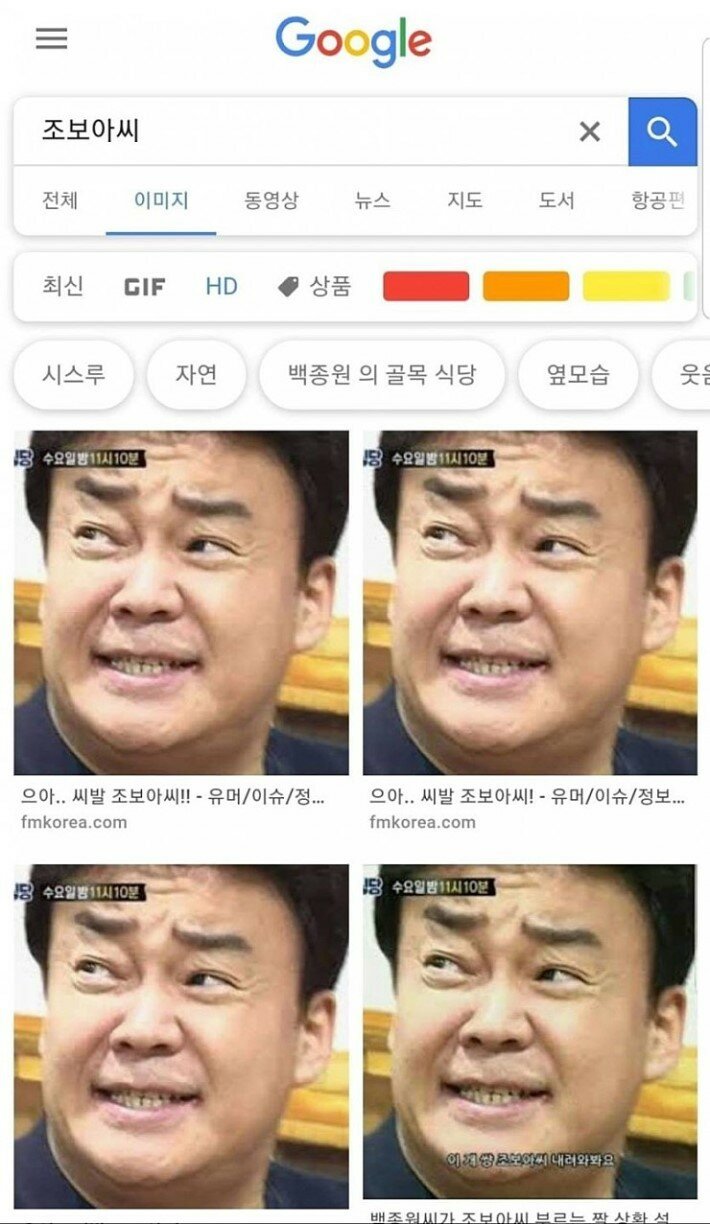Screen dimensions: 710x1224
Task: Filter images by 최신
Action: [x=63, y=287]
